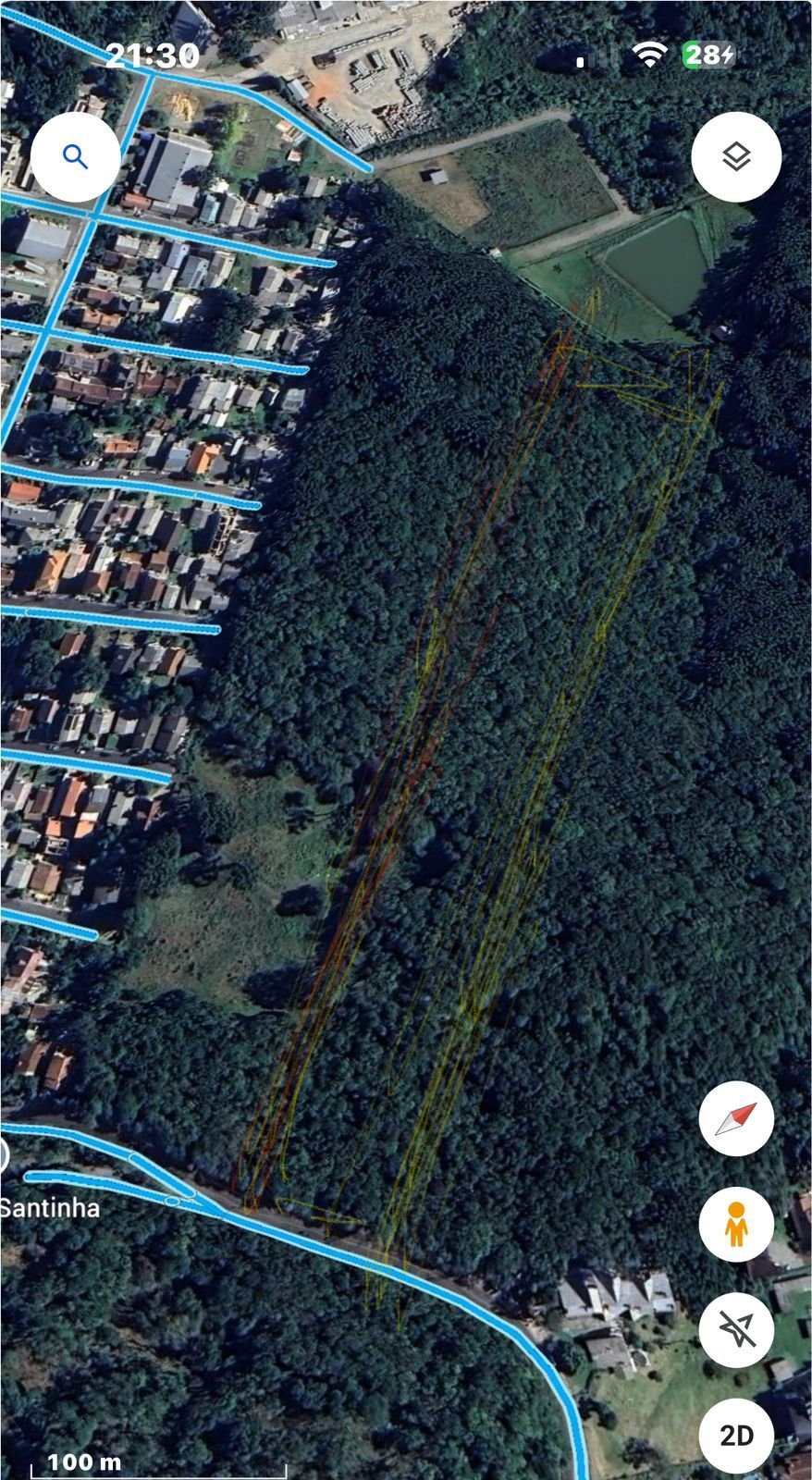Open the search tool with the magnifier icon
Image resolution: width=812 pixels, height=1480 pixels.
tap(74, 157)
